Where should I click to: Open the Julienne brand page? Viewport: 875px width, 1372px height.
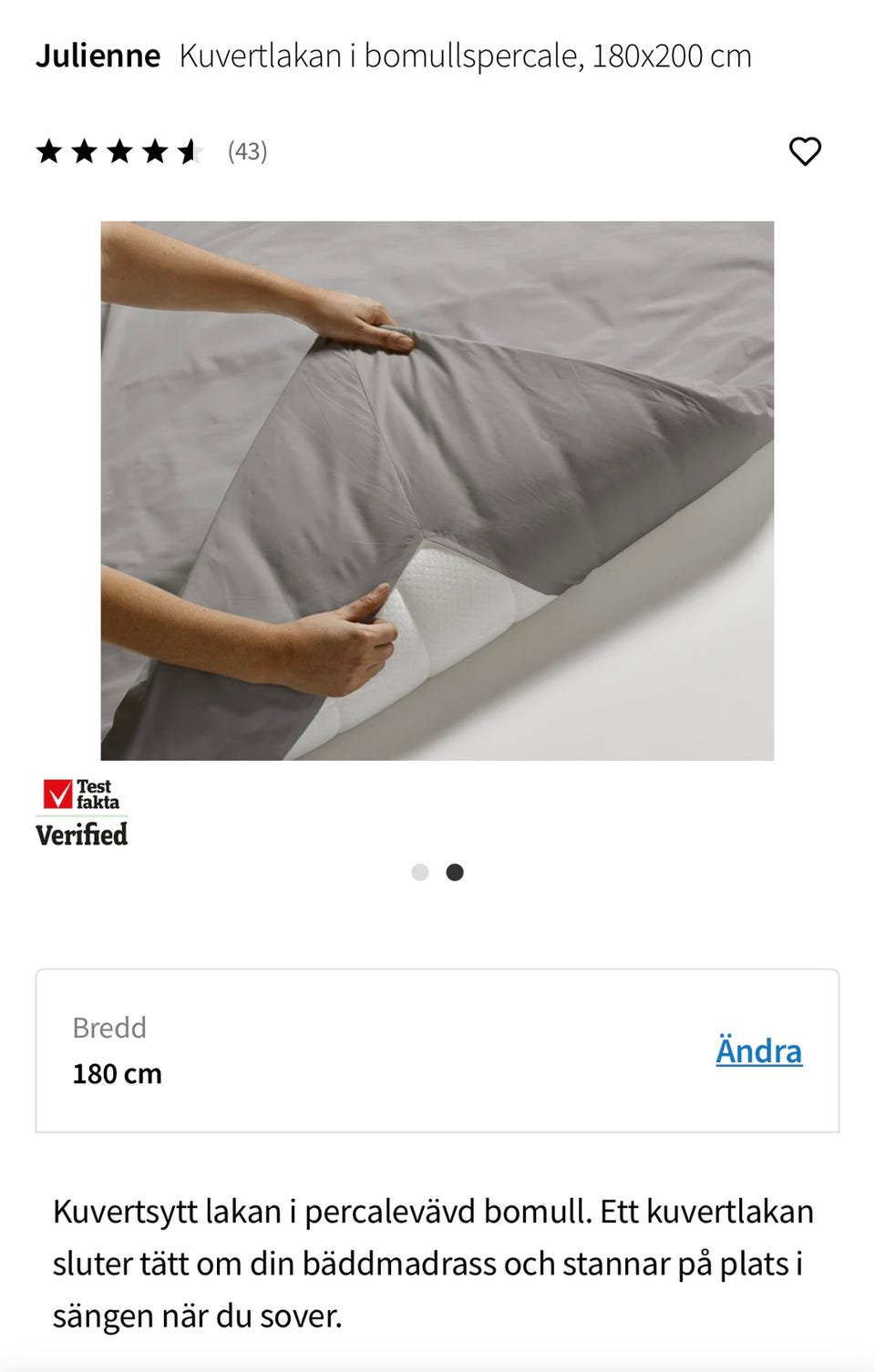[x=97, y=56]
